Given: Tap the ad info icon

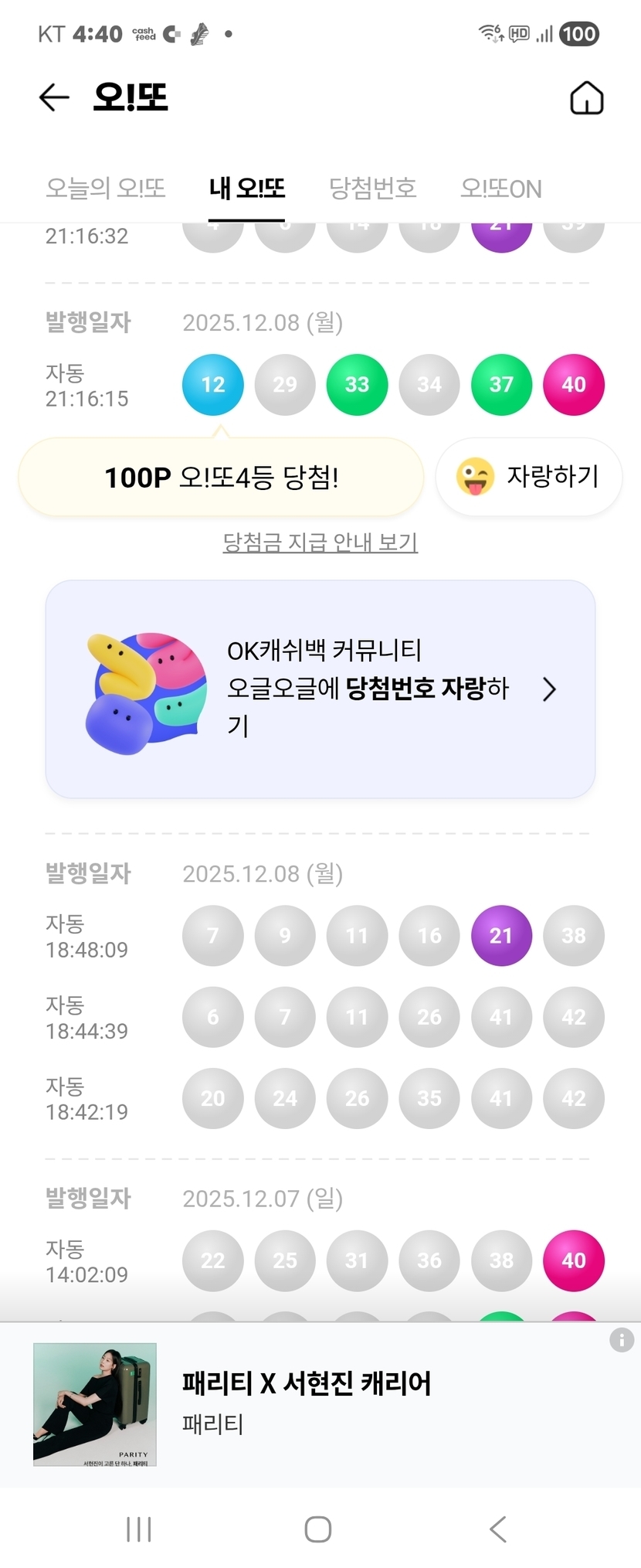Looking at the screenshot, I should pos(621,1339).
